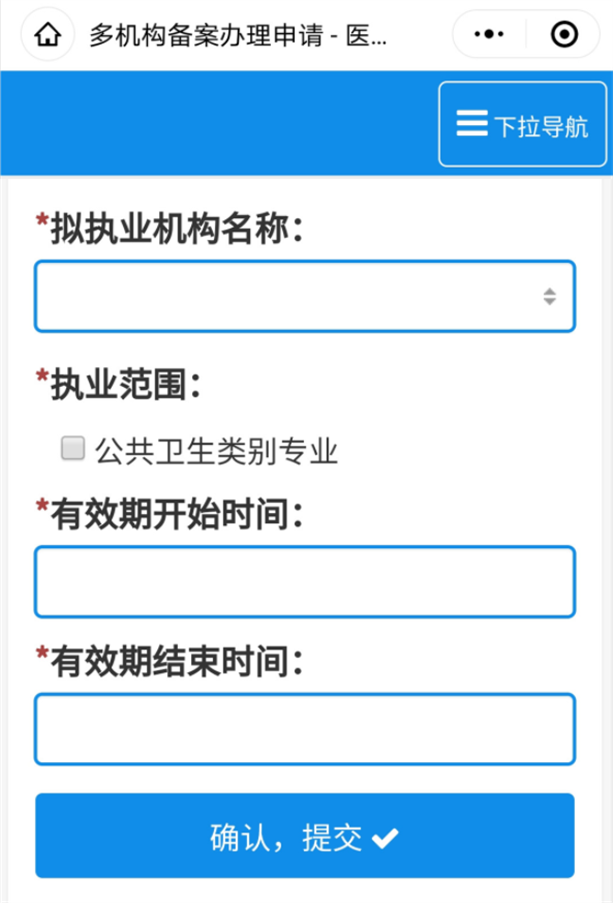Image resolution: width=613 pixels, height=903 pixels.
Task: Select the 有效期开始时间 field
Action: pos(304,581)
